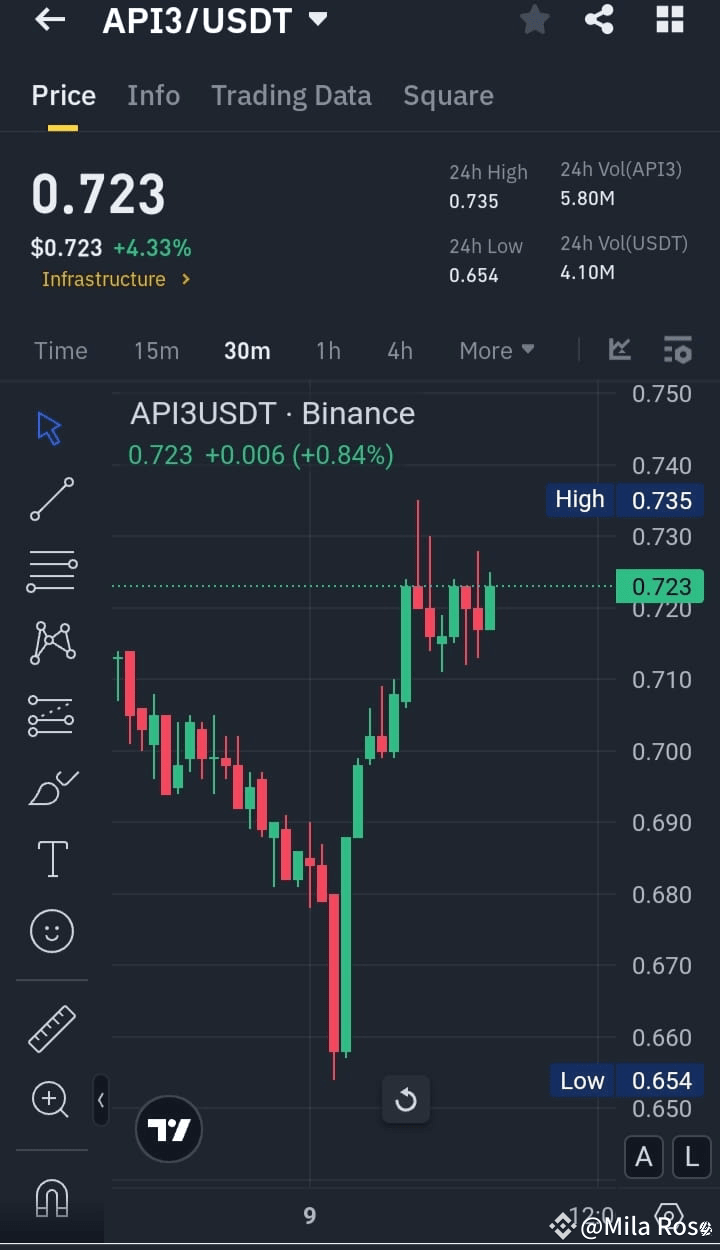Select the ruler measurement tool
720x1250 pixels.
click(x=48, y=1027)
